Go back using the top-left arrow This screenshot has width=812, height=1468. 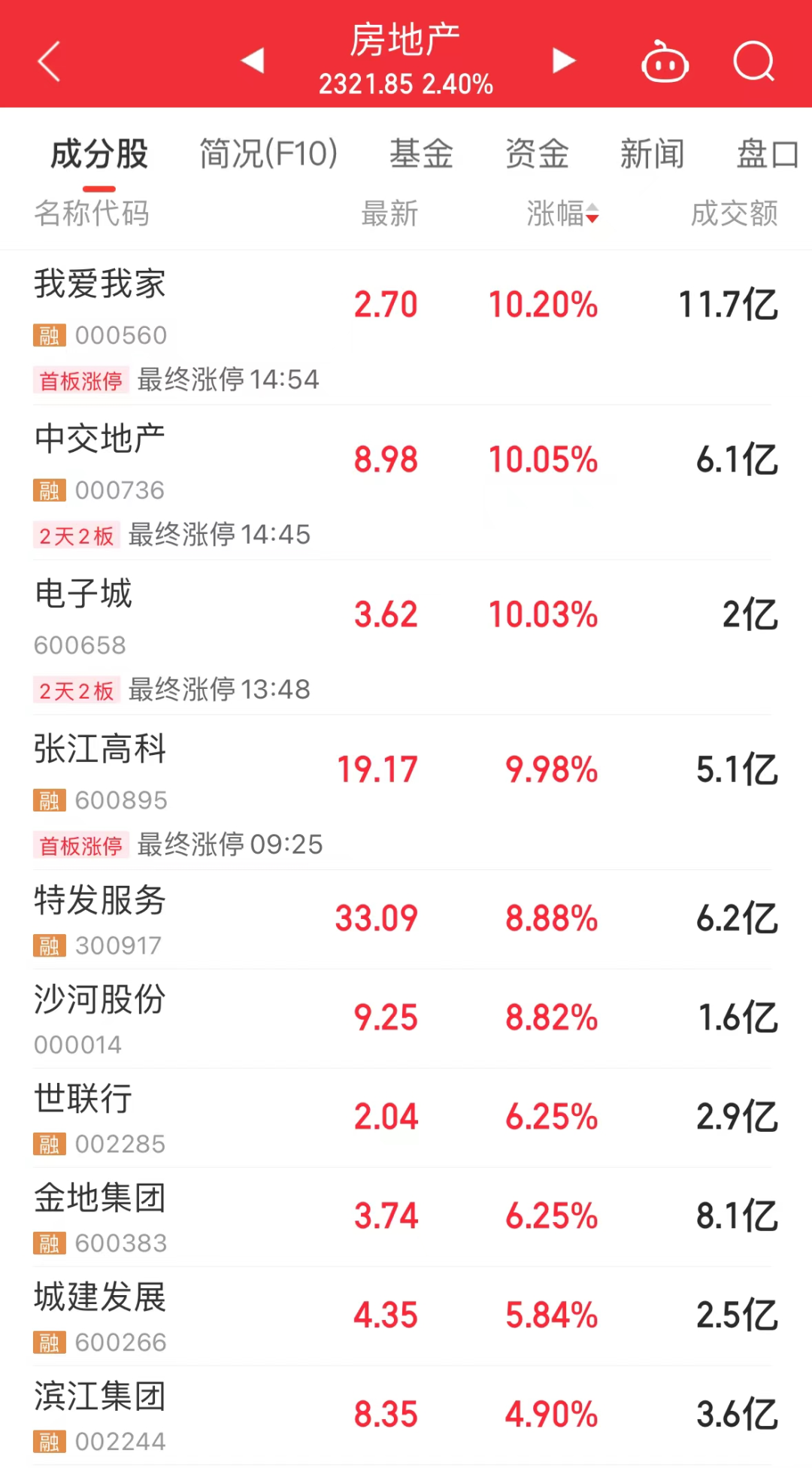point(49,61)
